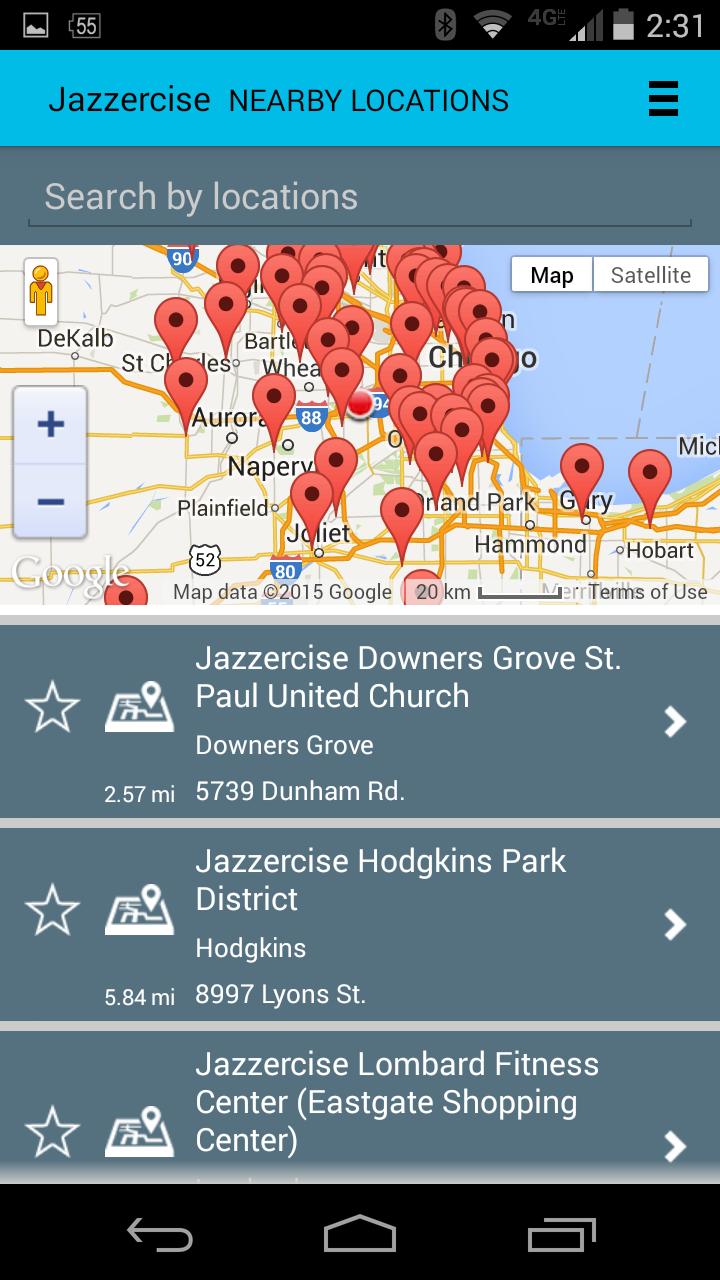Show Lombard Fitness Center on map

(x=139, y=1132)
